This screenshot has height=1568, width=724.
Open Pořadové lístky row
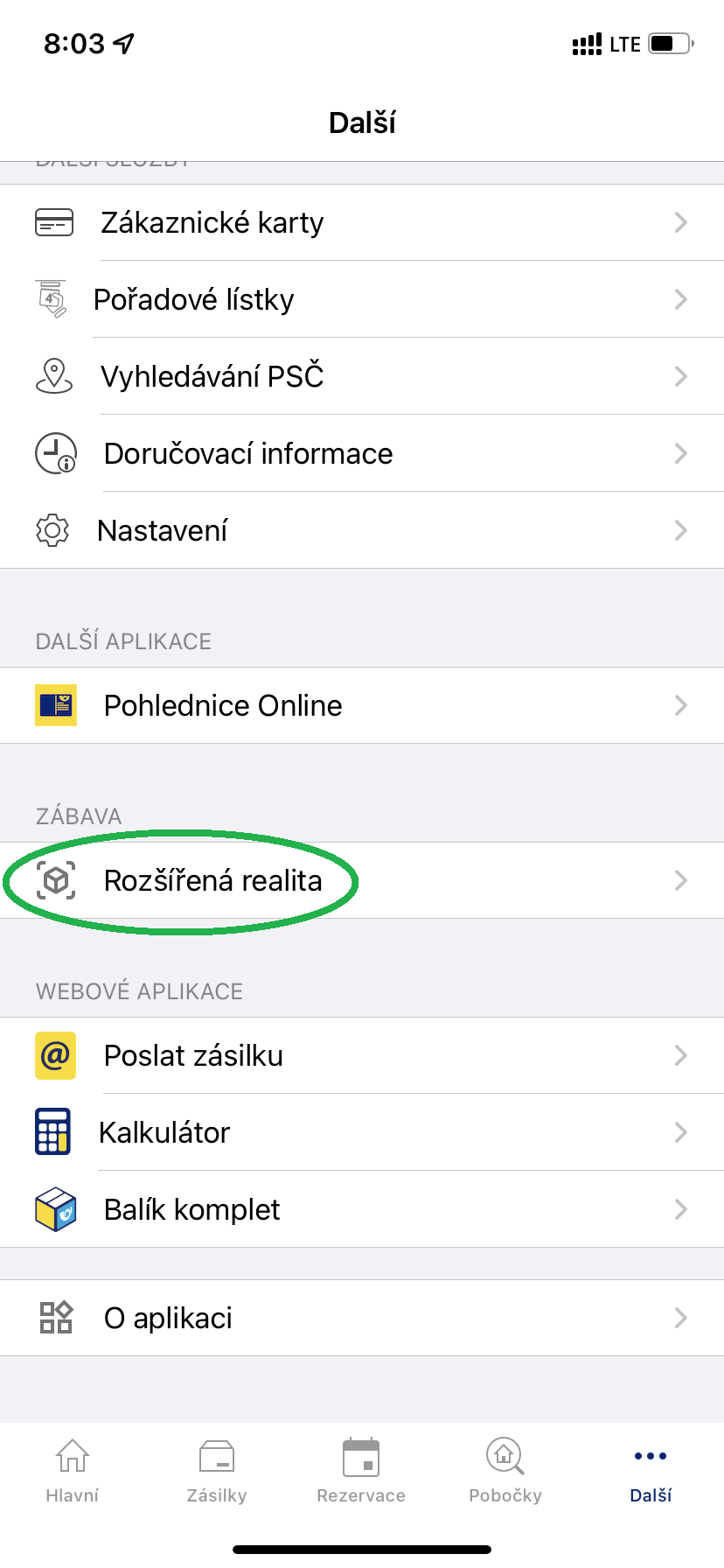point(362,299)
